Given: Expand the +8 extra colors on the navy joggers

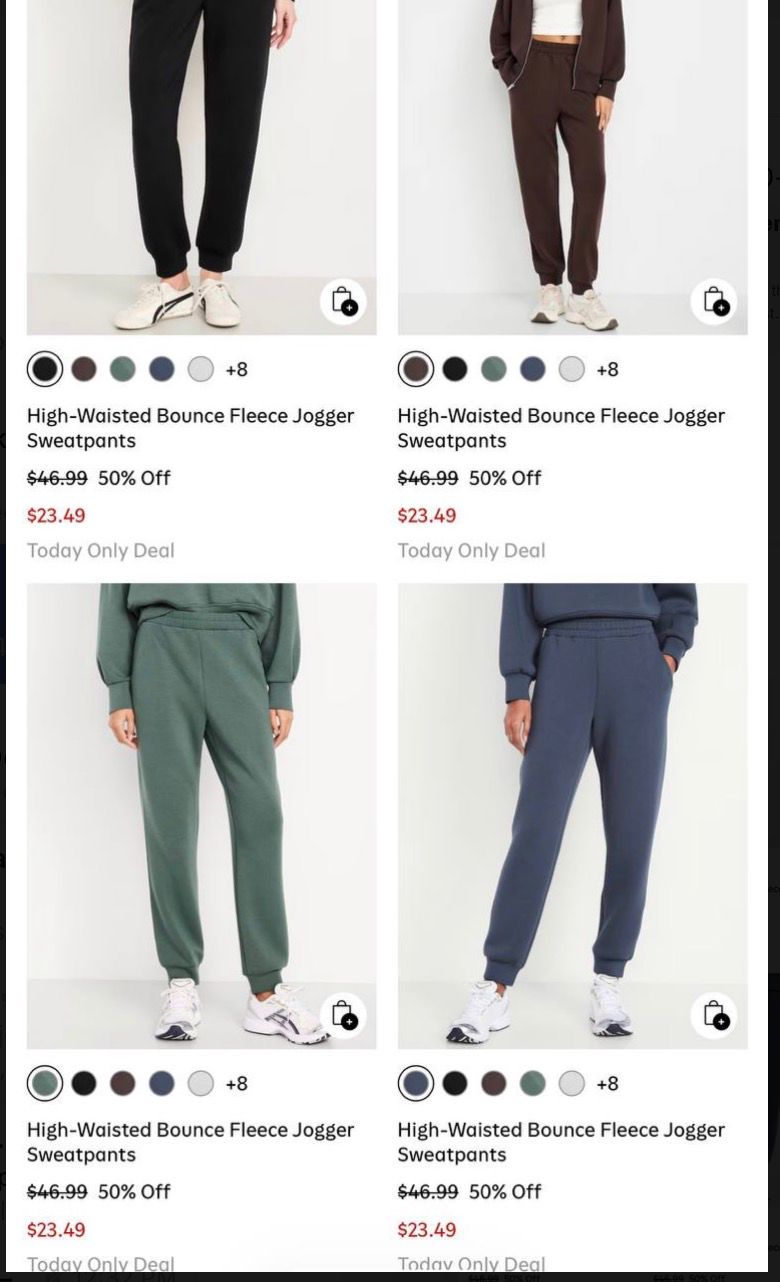Looking at the screenshot, I should 608,1083.
